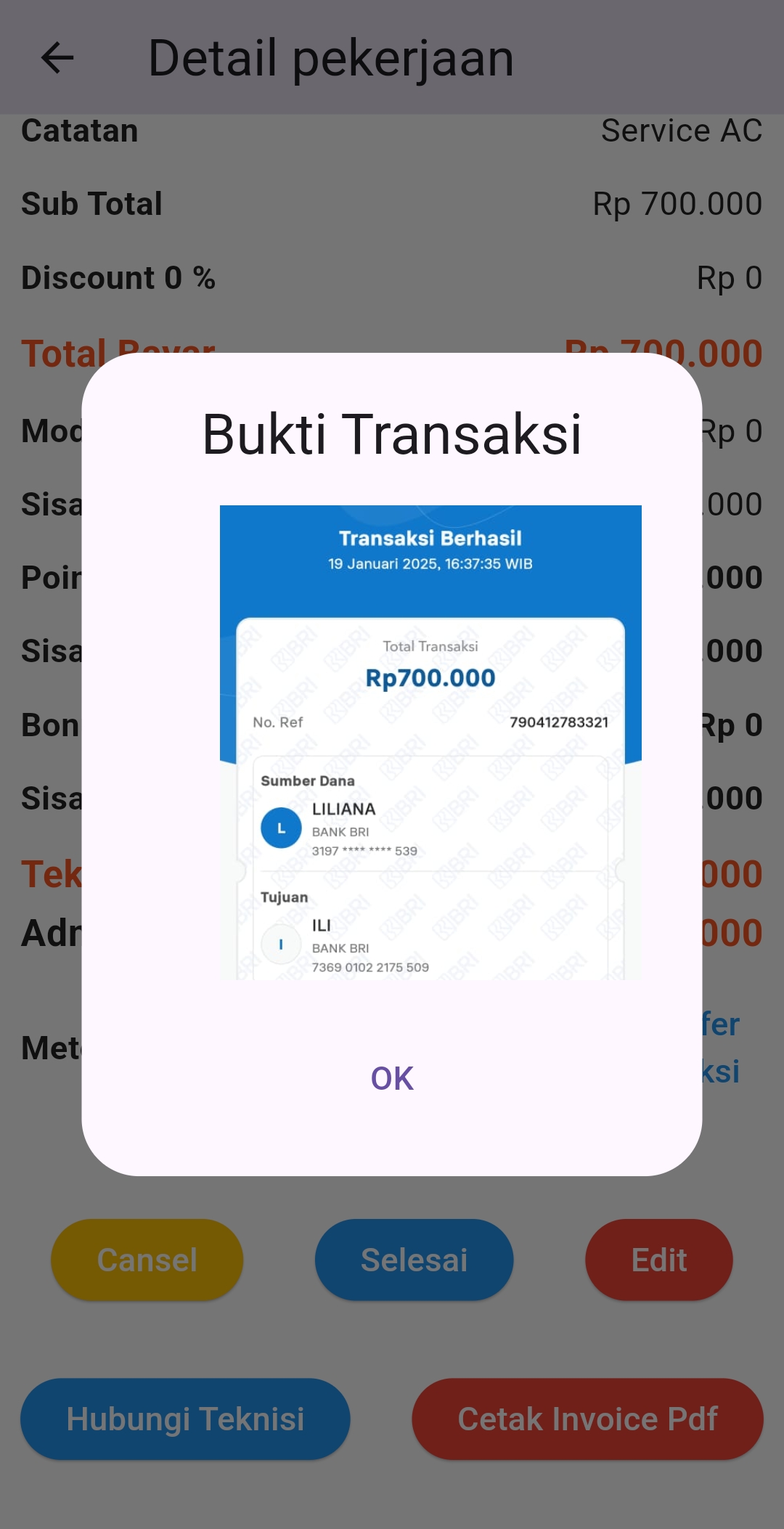Viewport: 784px width, 1529px height.
Task: Mark the job as Selesai
Action: point(414,1260)
